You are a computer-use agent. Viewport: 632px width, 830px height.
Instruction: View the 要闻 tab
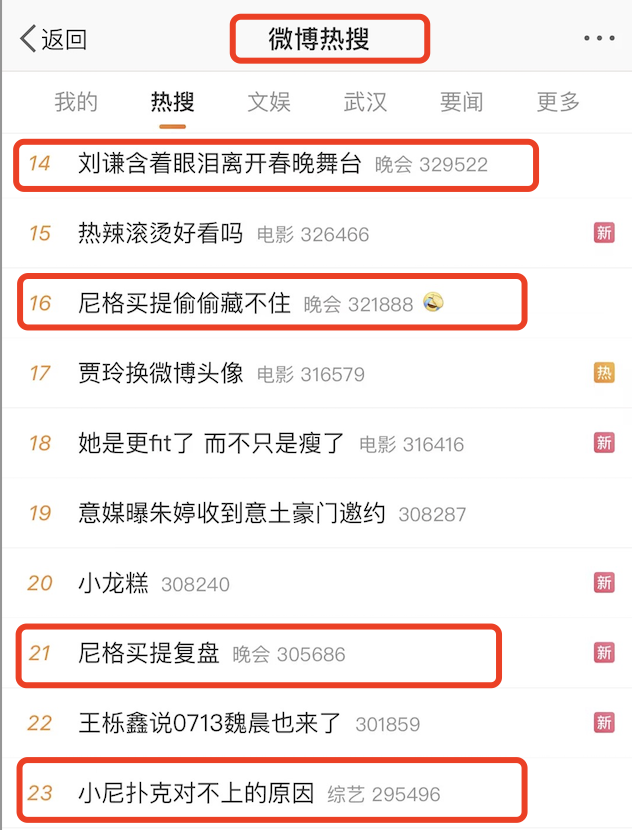(x=461, y=101)
